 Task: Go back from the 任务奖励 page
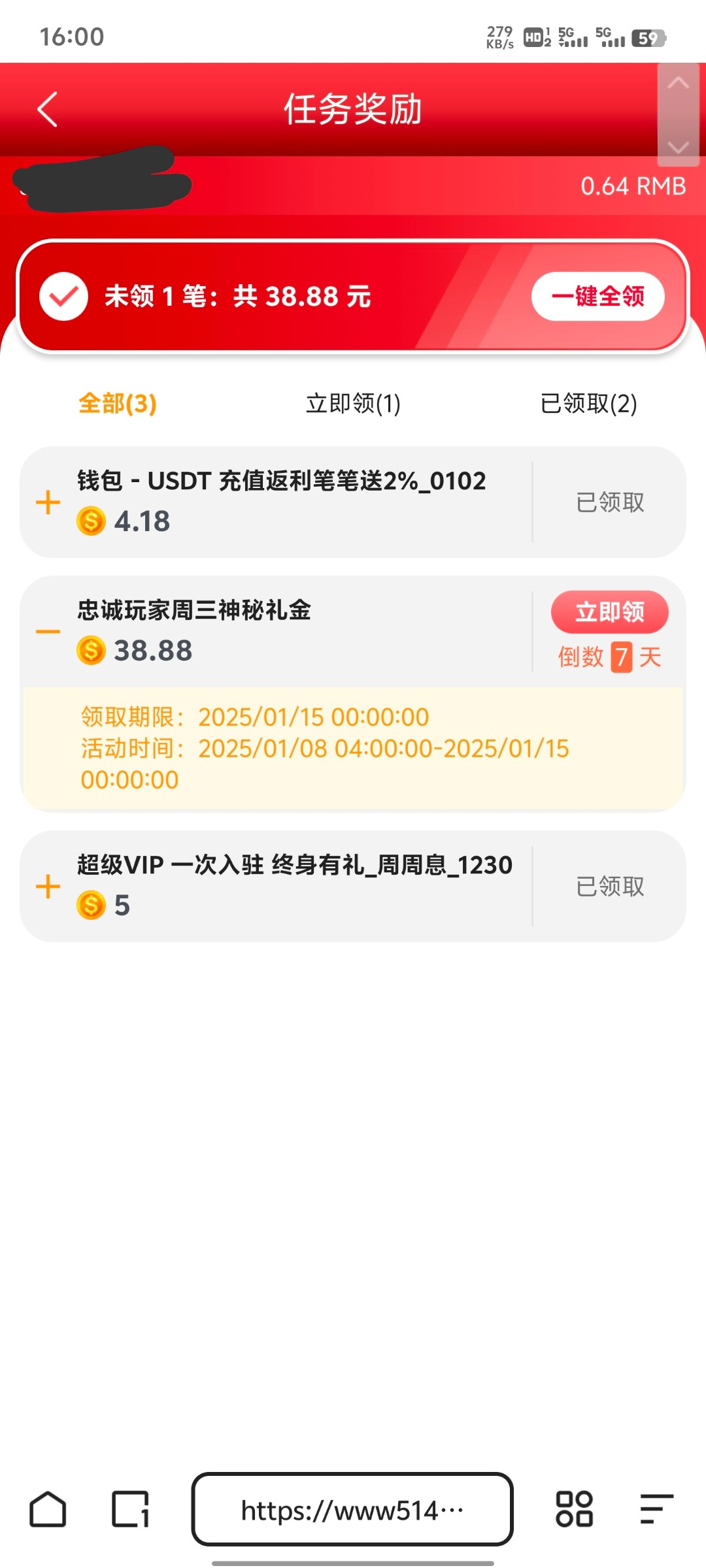click(48, 109)
